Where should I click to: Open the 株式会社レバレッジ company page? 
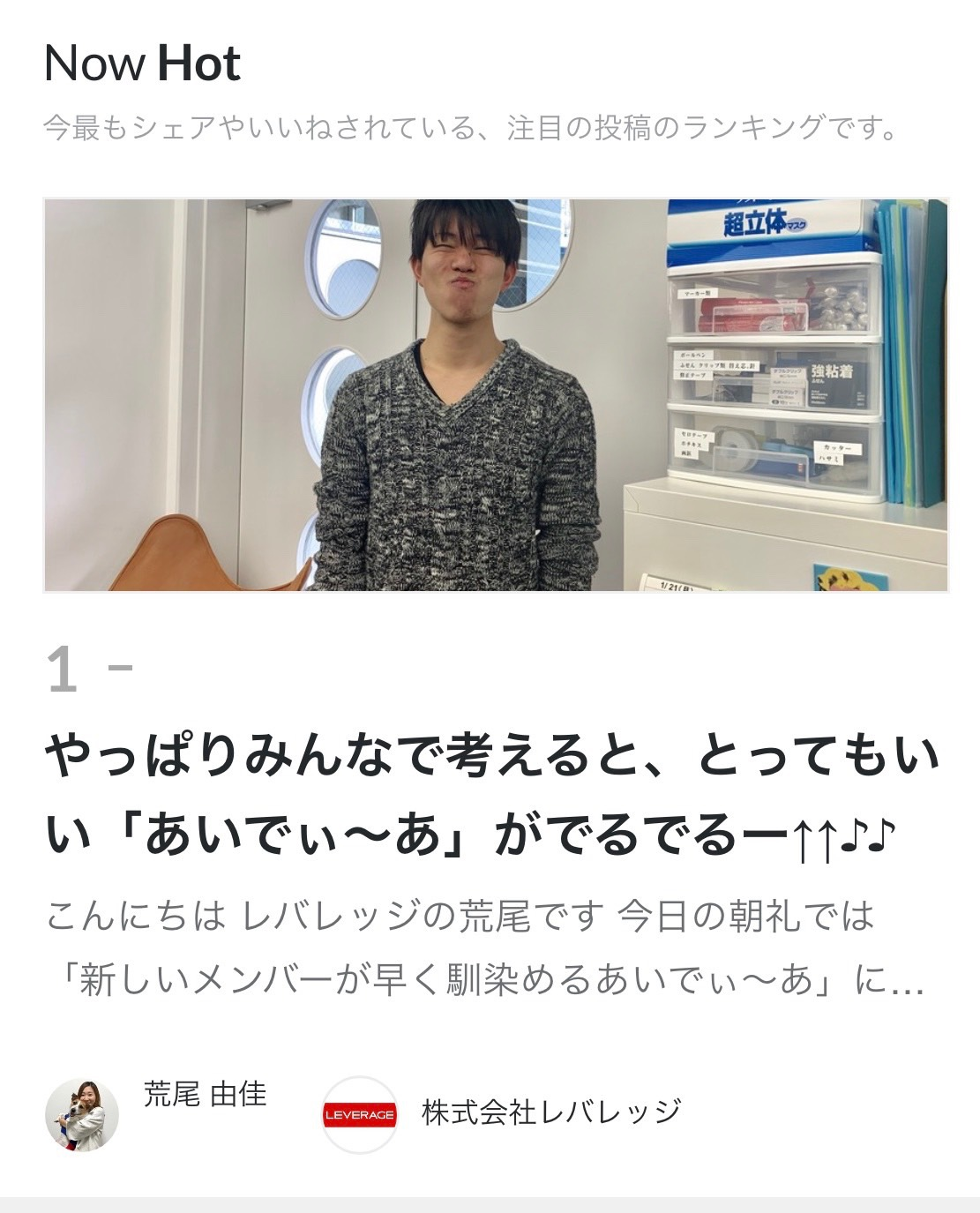point(550,1112)
